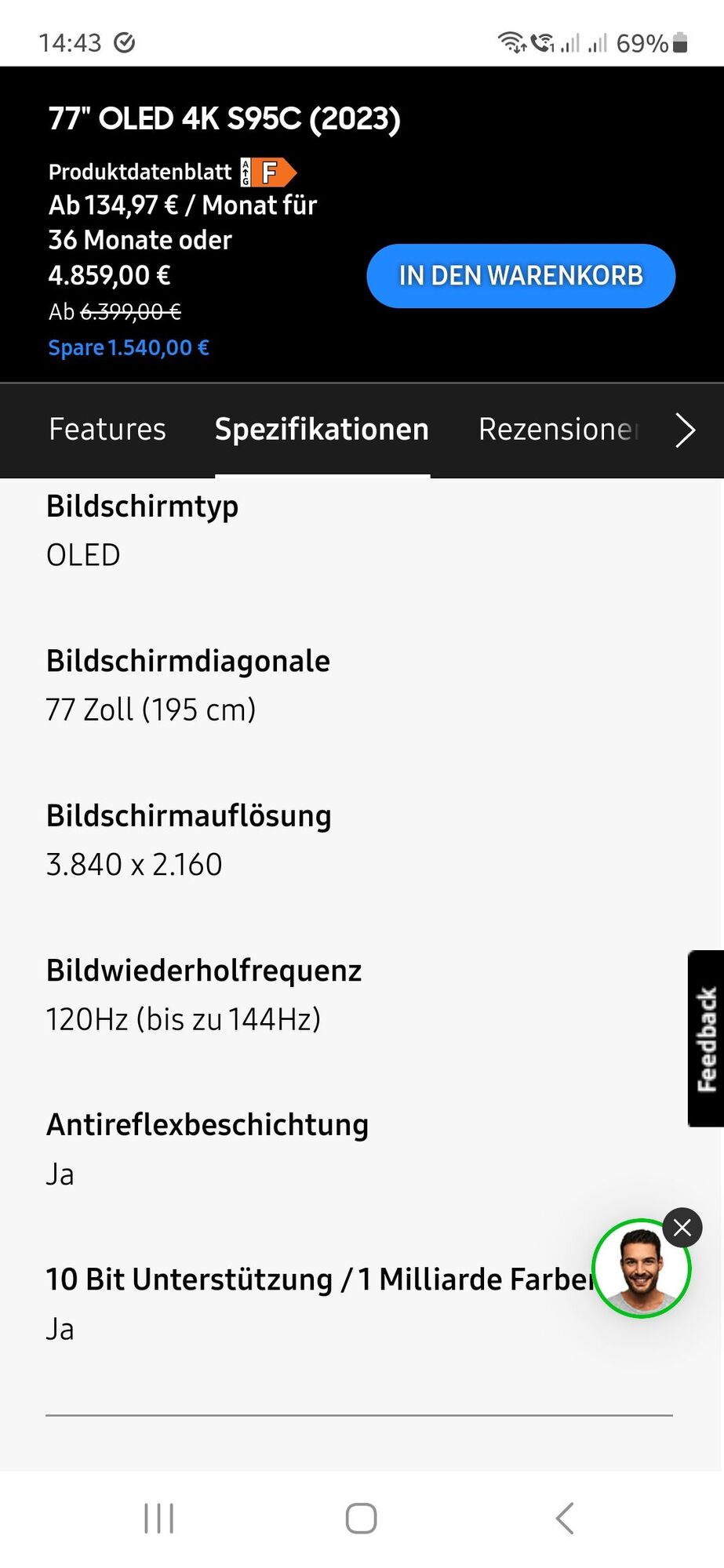The image size is (724, 1568).
Task: Dismiss the chat assistant bubble
Action: click(x=682, y=1228)
